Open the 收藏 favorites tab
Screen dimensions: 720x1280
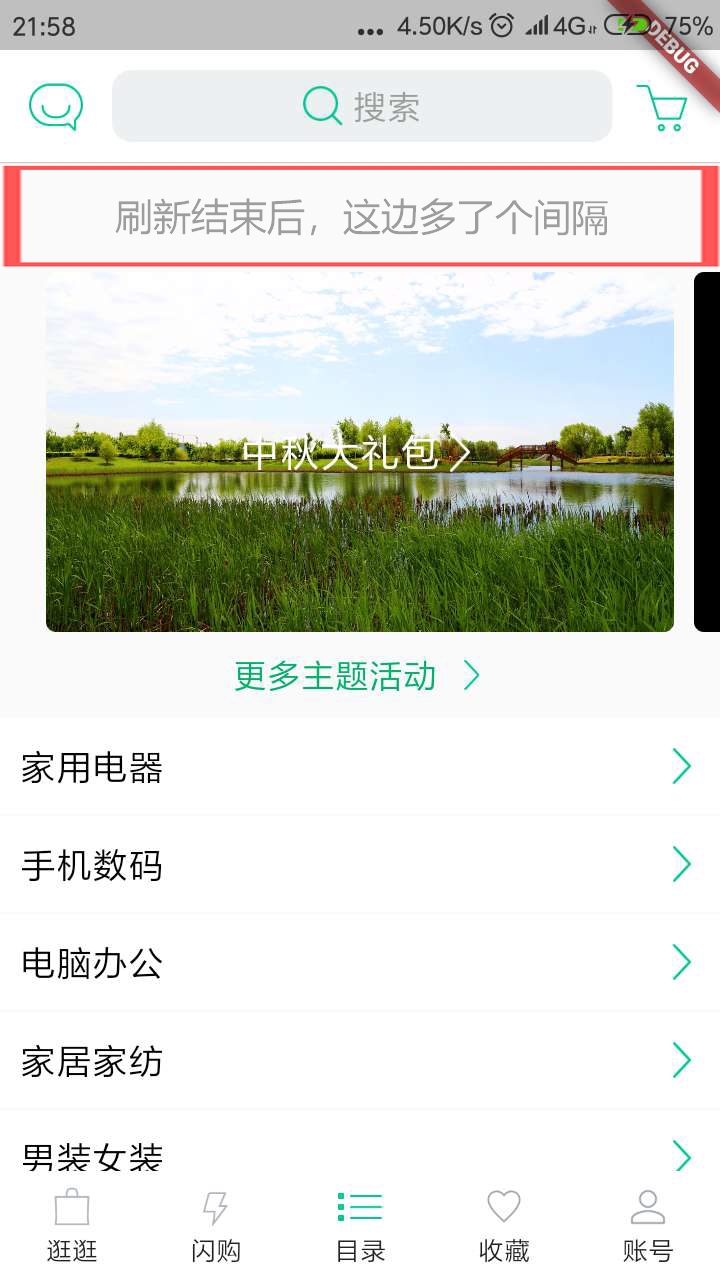point(504,1225)
